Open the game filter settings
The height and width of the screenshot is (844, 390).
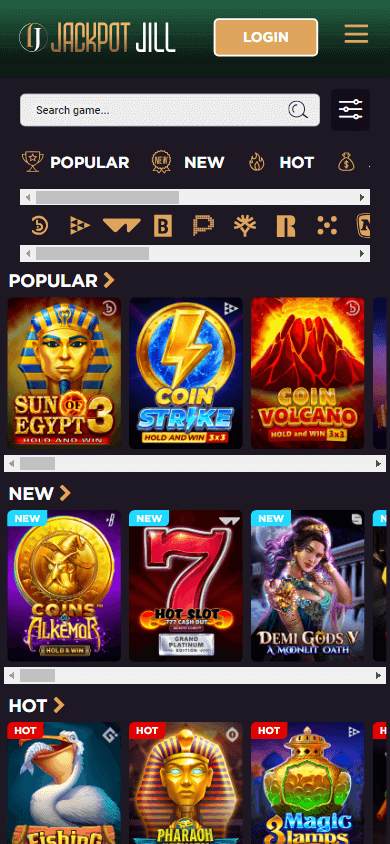pos(350,110)
